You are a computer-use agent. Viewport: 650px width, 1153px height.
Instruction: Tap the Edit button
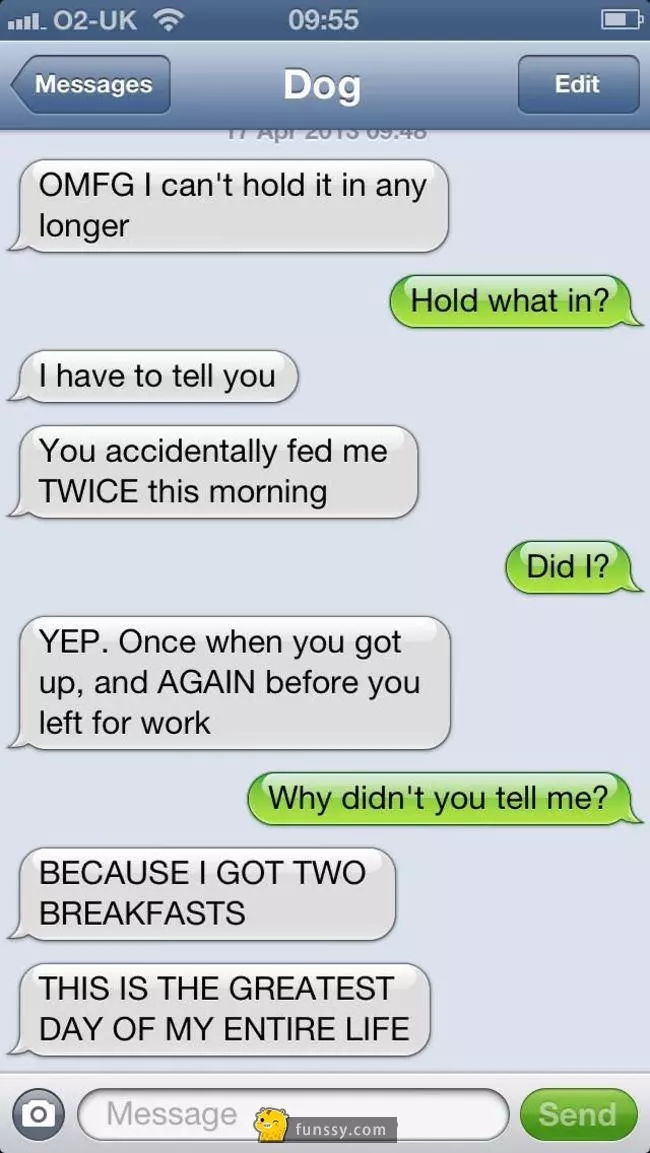pyautogui.click(x=577, y=85)
